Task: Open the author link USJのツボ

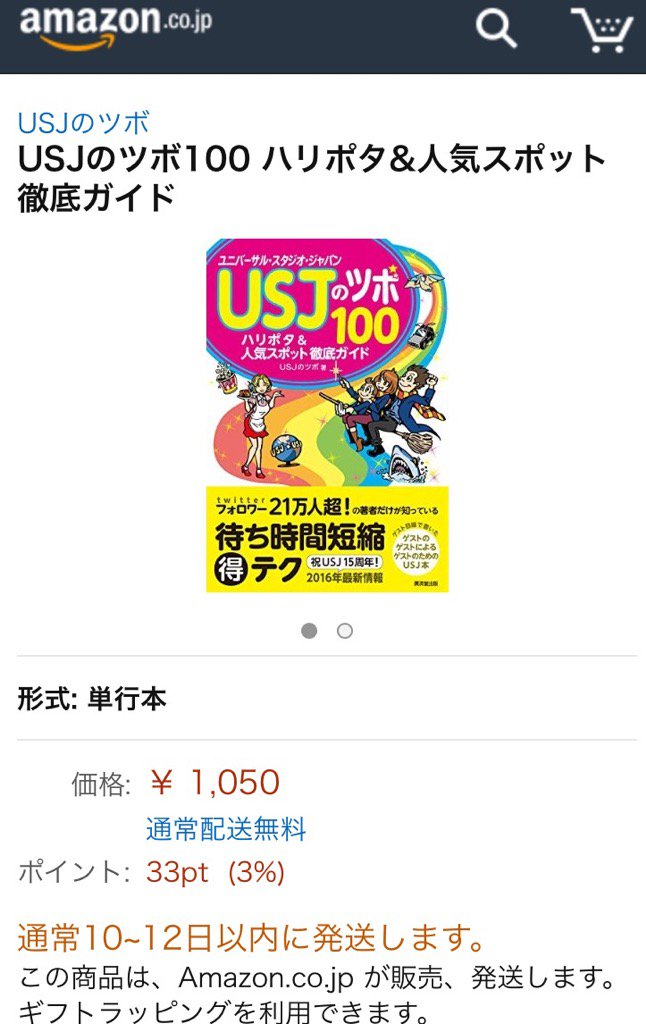Action: (83, 123)
